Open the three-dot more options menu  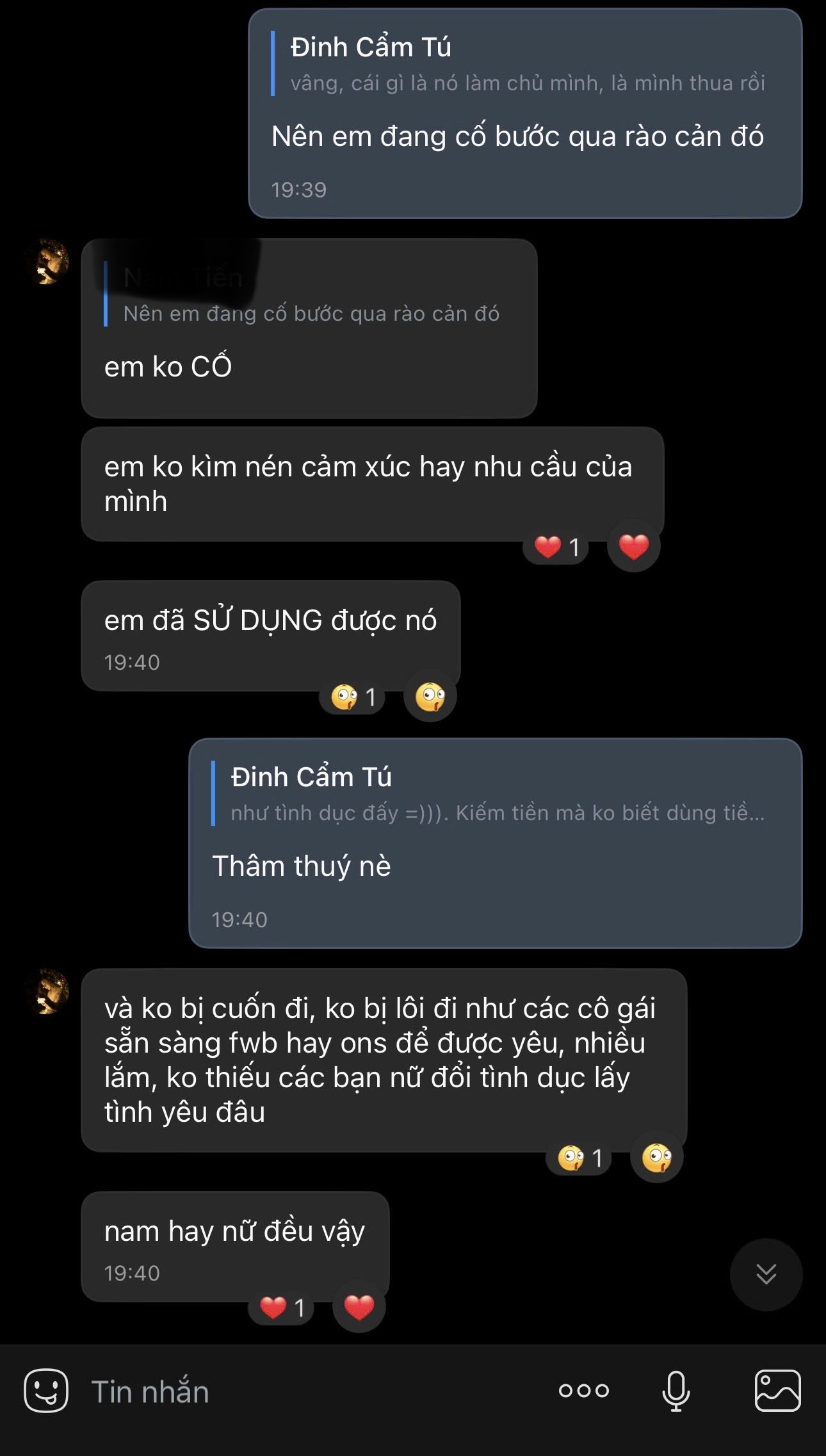click(583, 1390)
